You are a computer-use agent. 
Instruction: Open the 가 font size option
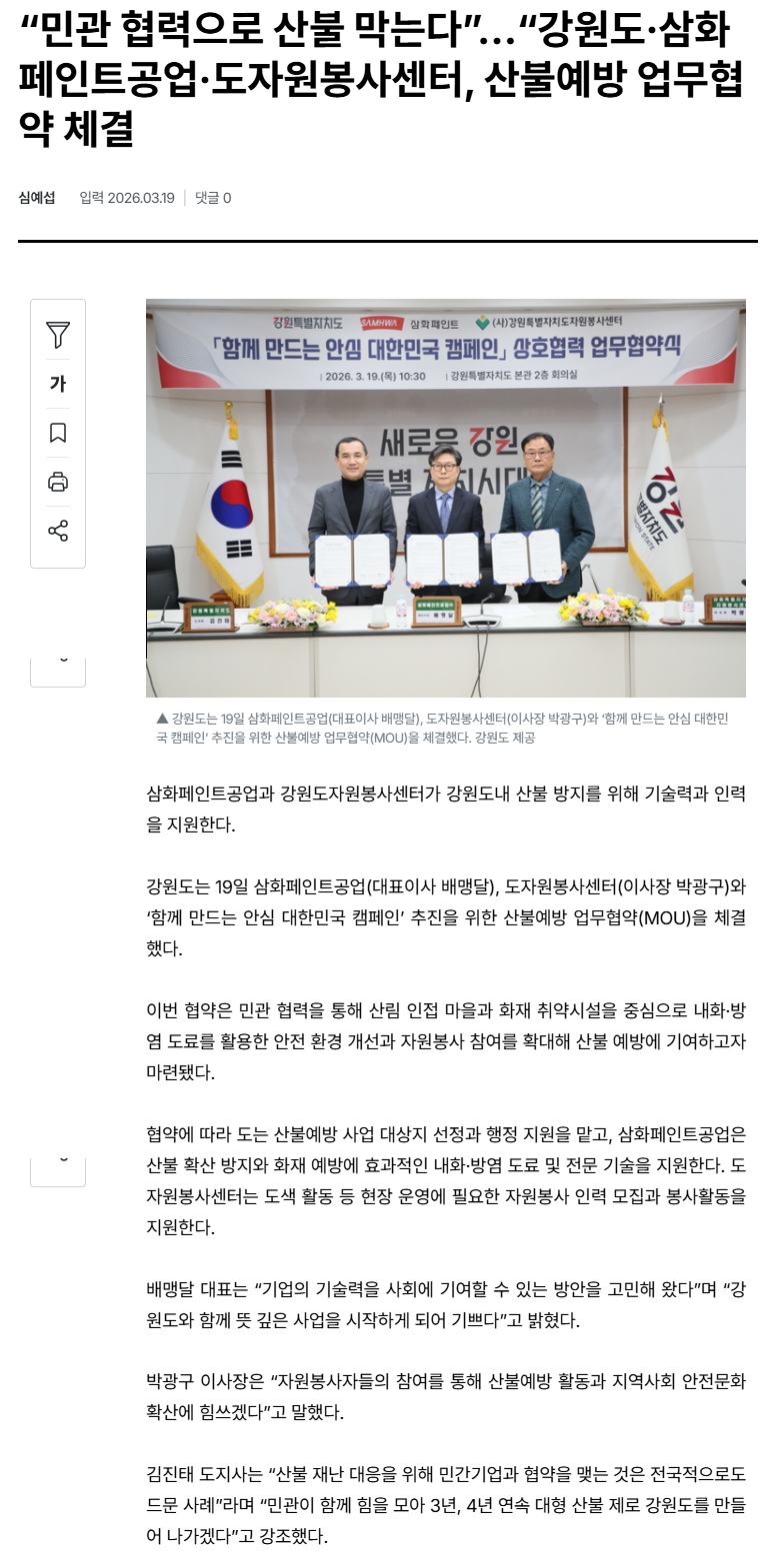[x=58, y=384]
